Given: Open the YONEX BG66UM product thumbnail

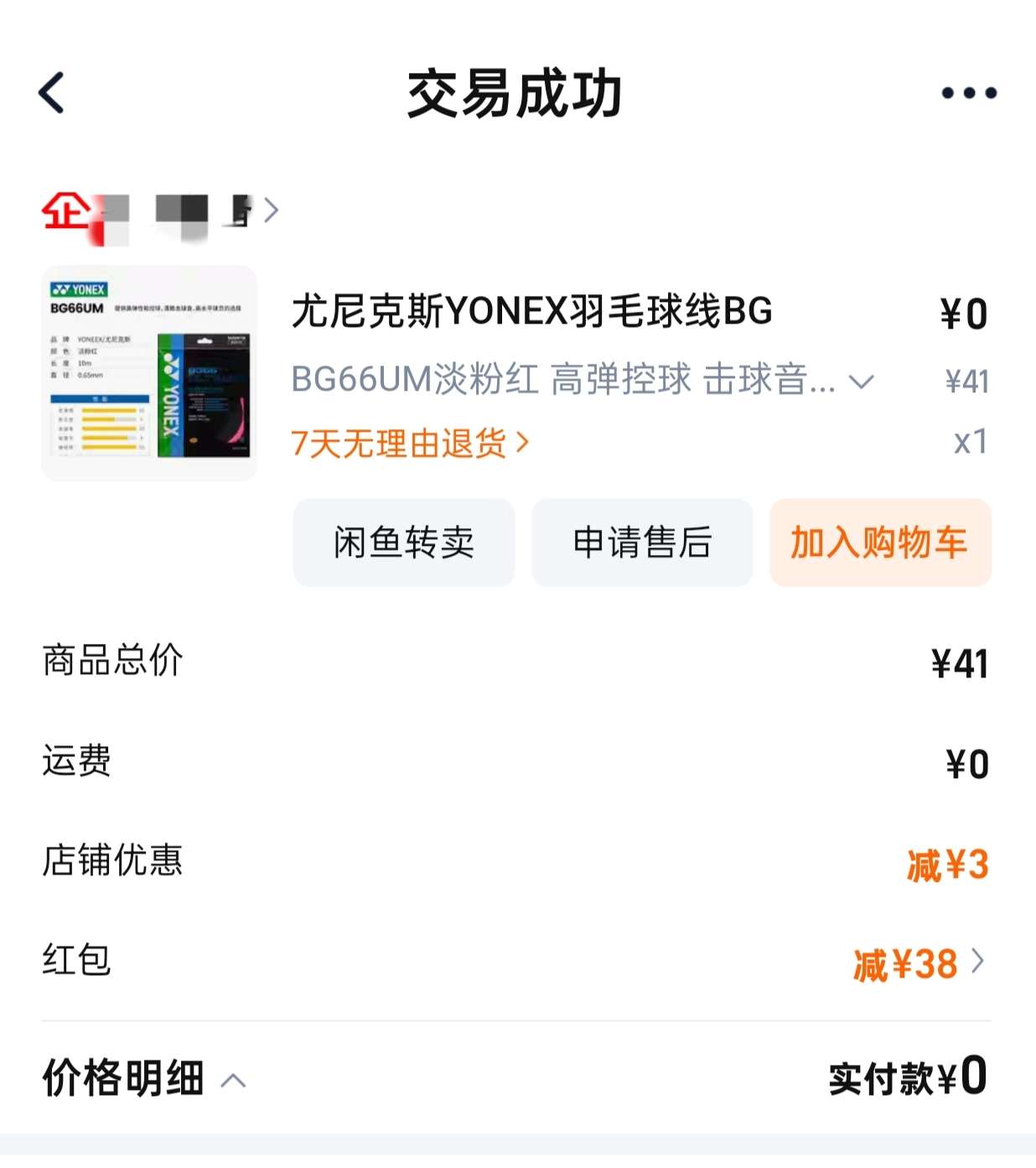Looking at the screenshot, I should [149, 373].
